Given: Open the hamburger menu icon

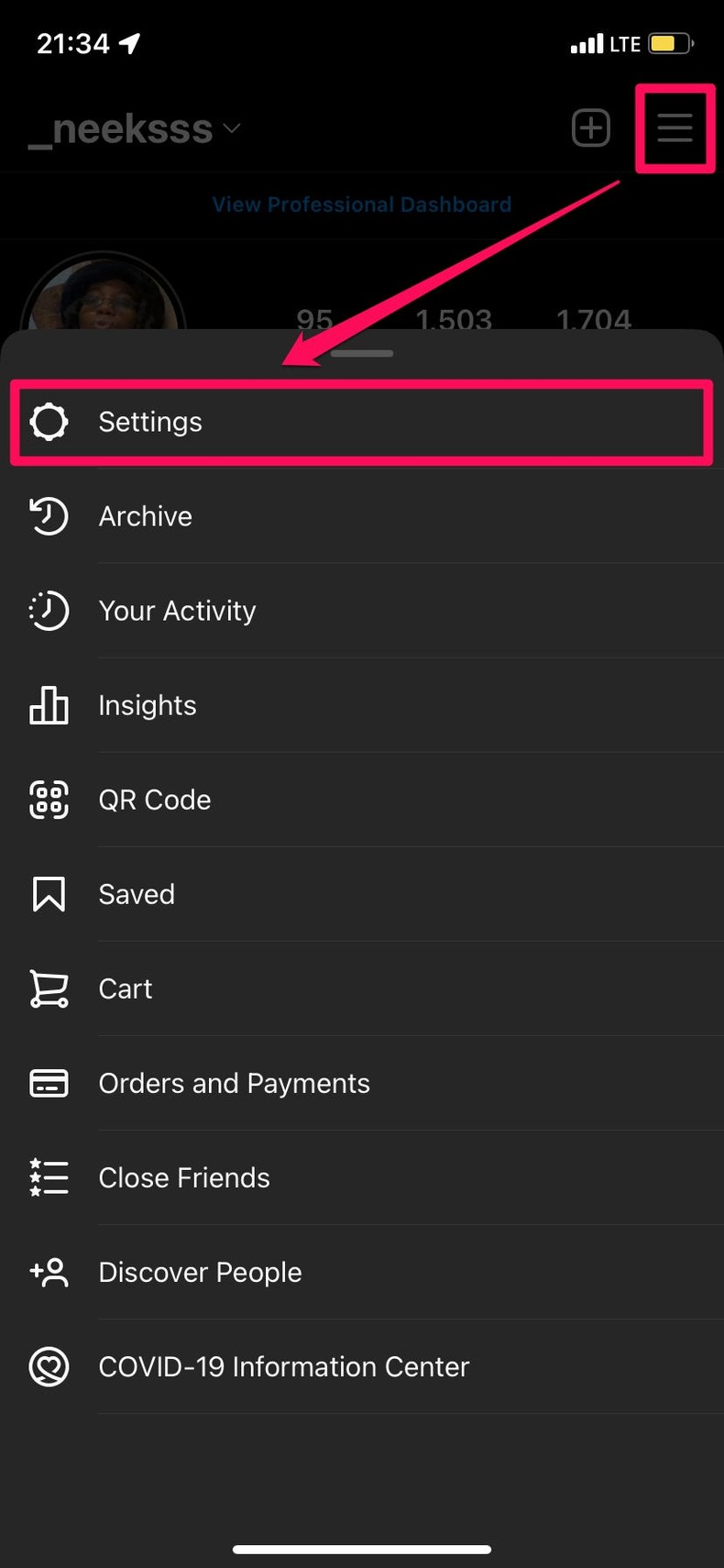Looking at the screenshot, I should pyautogui.click(x=675, y=128).
